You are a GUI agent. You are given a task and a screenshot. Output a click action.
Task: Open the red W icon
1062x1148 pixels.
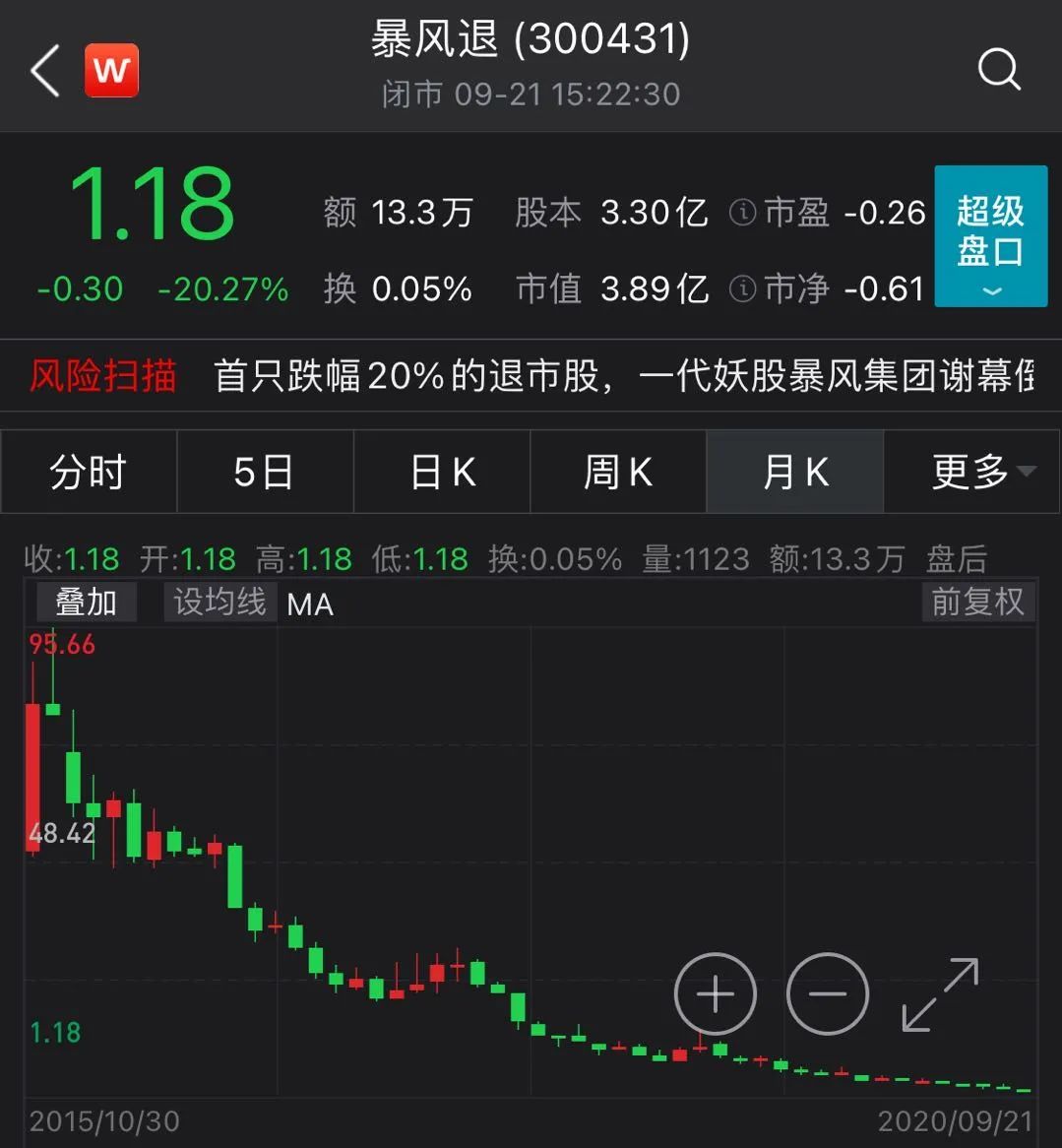pos(111,71)
